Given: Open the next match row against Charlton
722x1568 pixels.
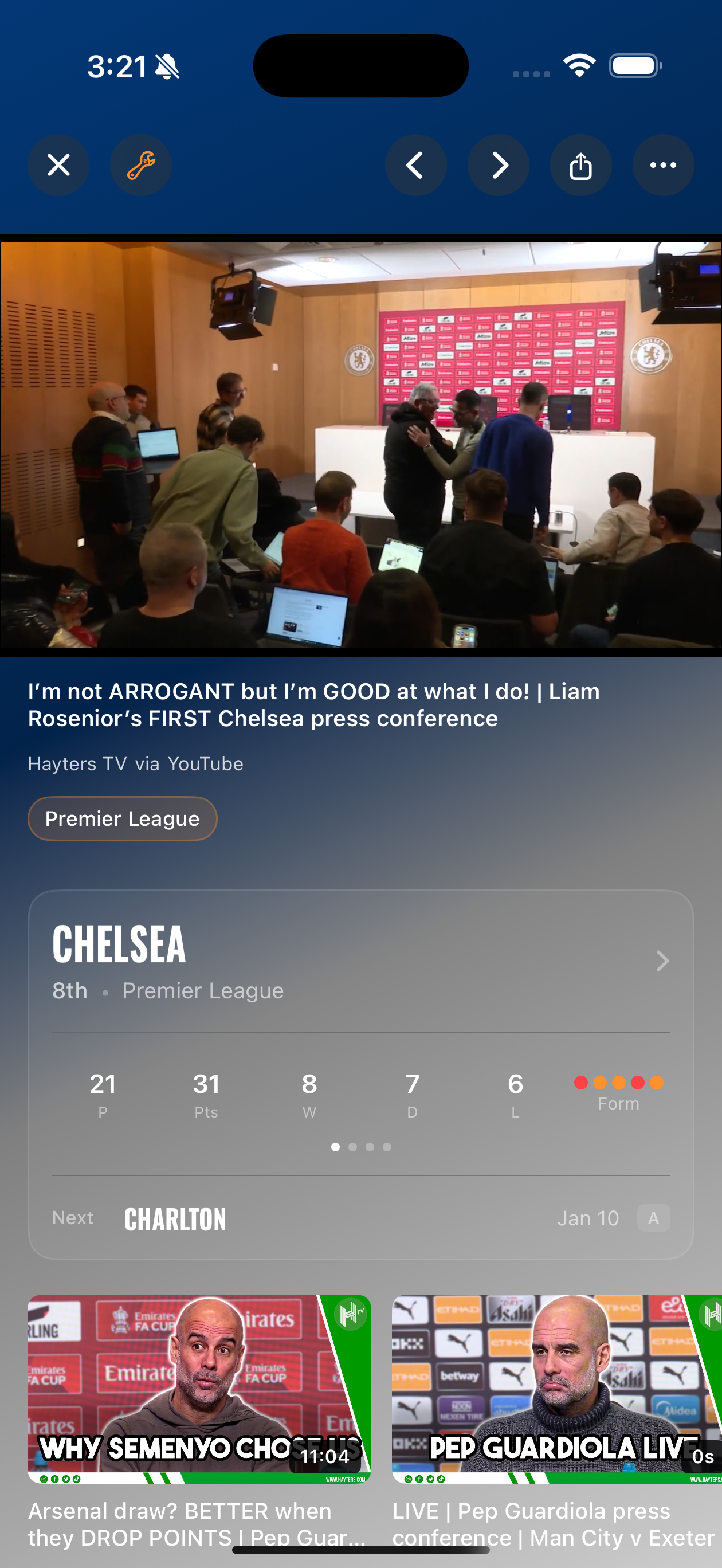Looking at the screenshot, I should coord(361,1218).
